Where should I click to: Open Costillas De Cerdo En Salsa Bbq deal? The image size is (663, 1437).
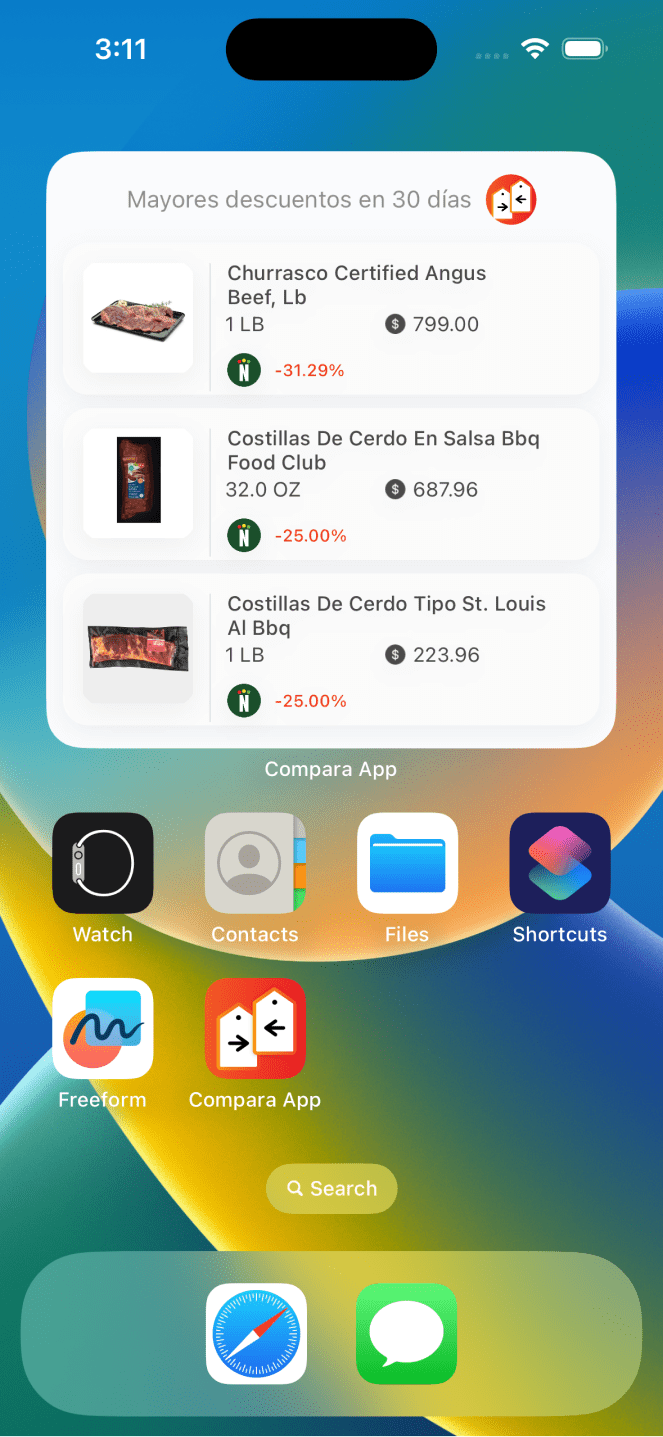point(331,484)
